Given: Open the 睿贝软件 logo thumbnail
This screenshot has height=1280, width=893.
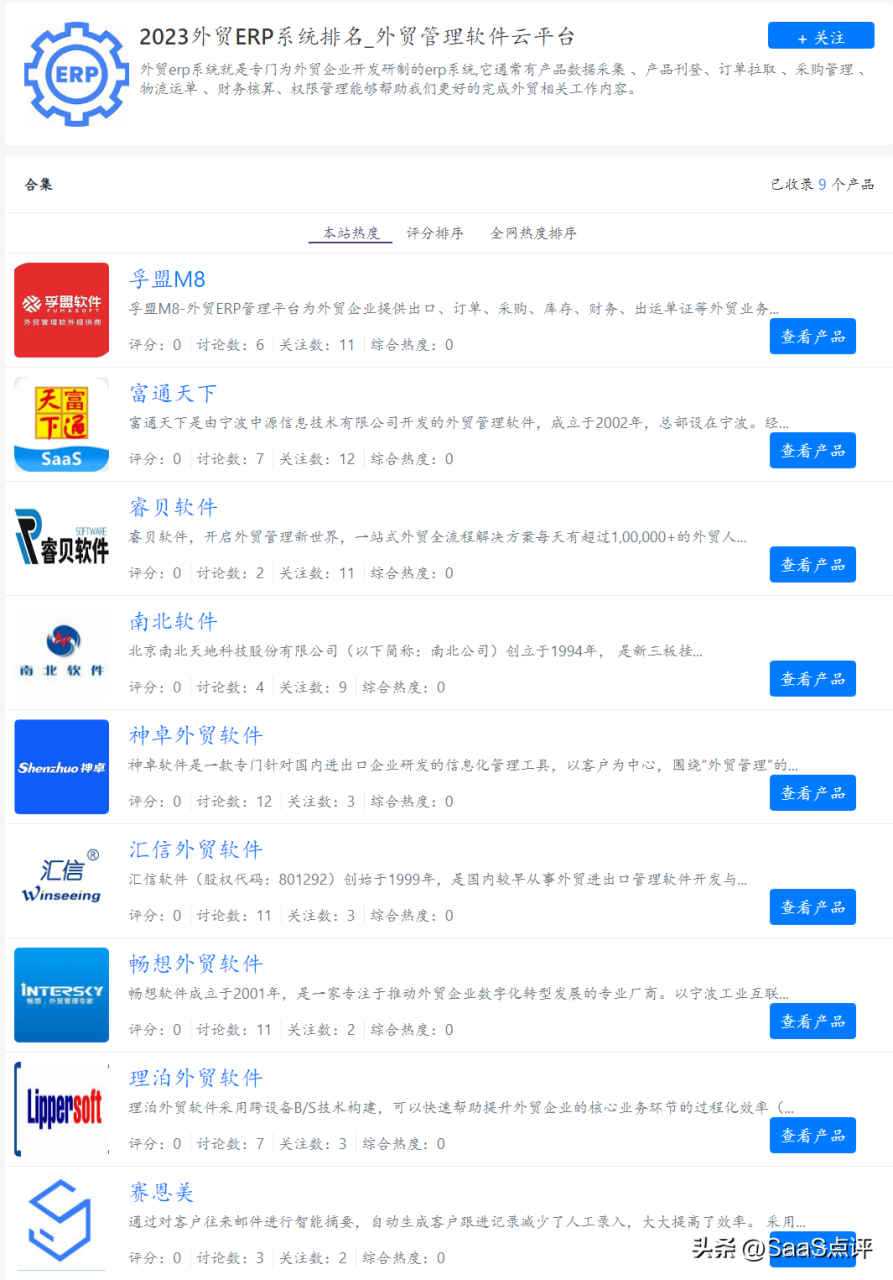Looking at the screenshot, I should click(x=61, y=537).
